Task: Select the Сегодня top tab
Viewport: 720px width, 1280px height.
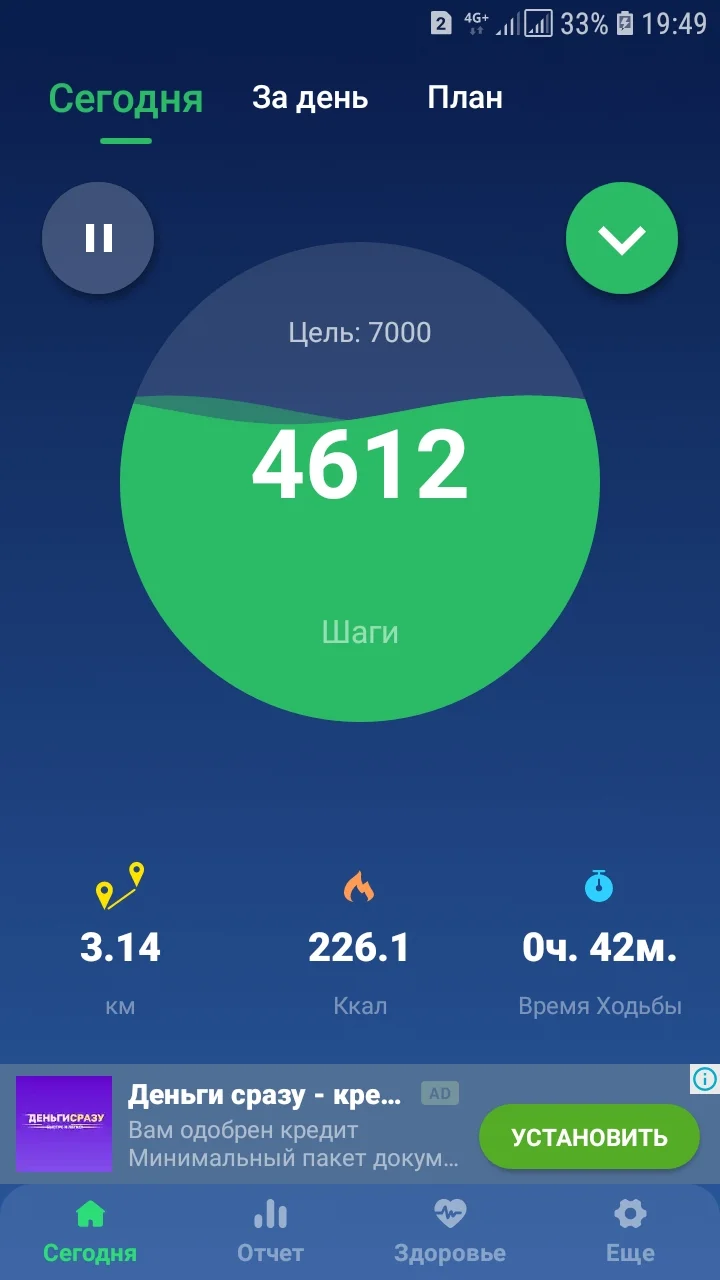Action: (126, 99)
